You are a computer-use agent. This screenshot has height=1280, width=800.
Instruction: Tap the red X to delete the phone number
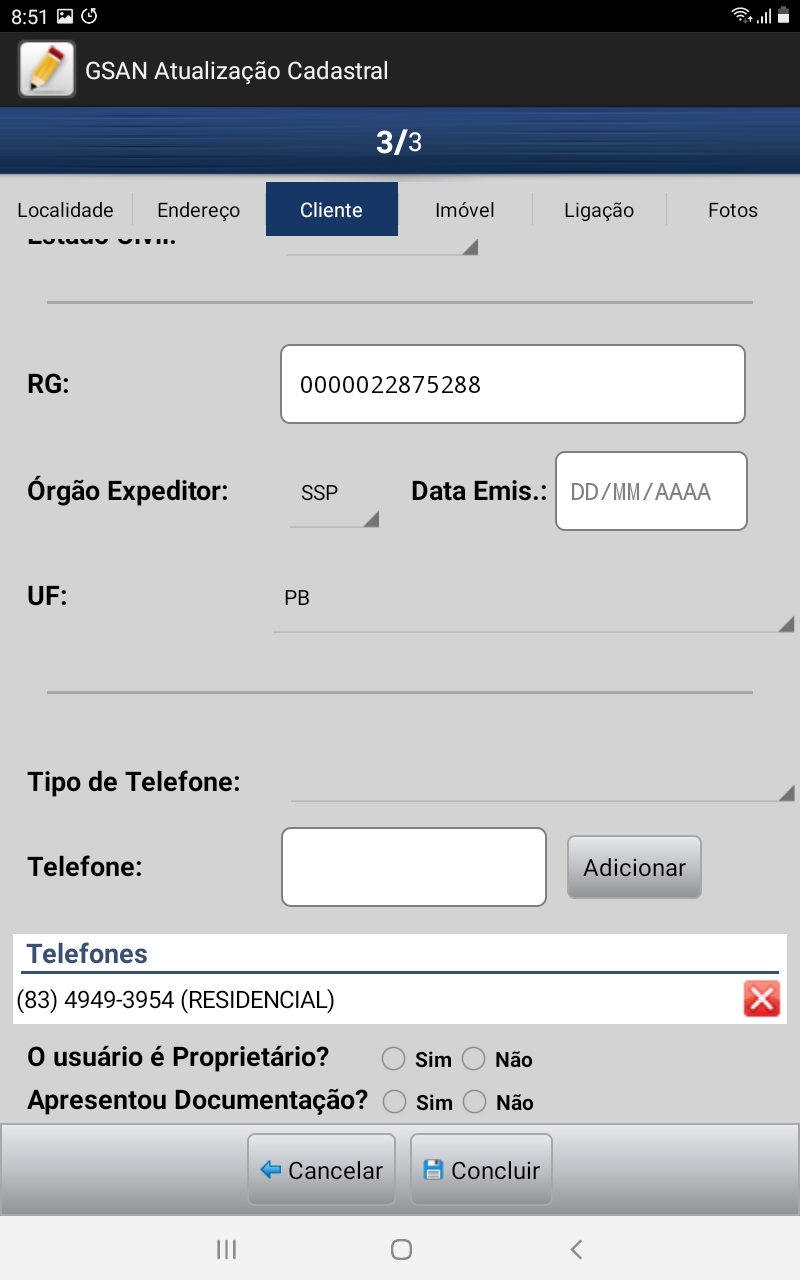point(761,998)
